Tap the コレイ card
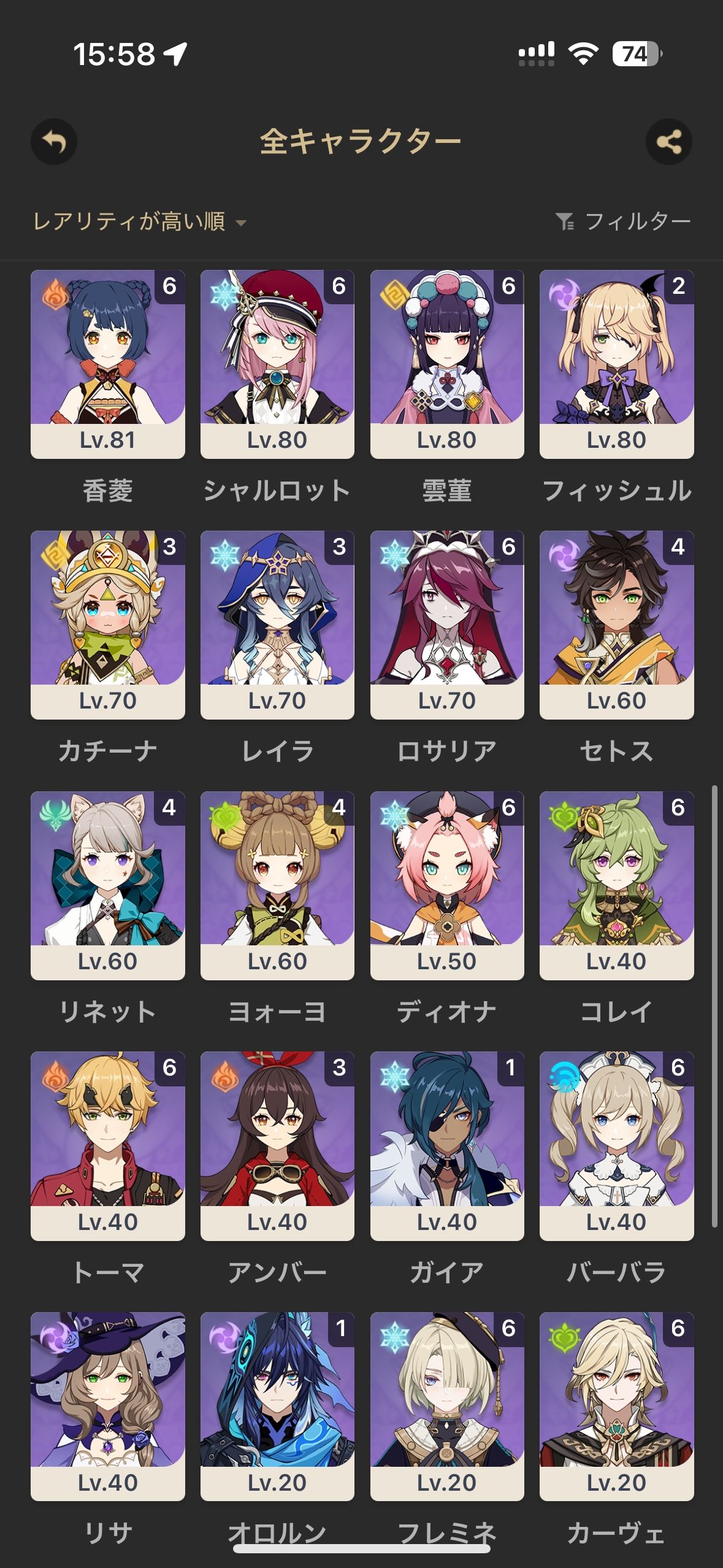723x1568 pixels. click(x=616, y=885)
